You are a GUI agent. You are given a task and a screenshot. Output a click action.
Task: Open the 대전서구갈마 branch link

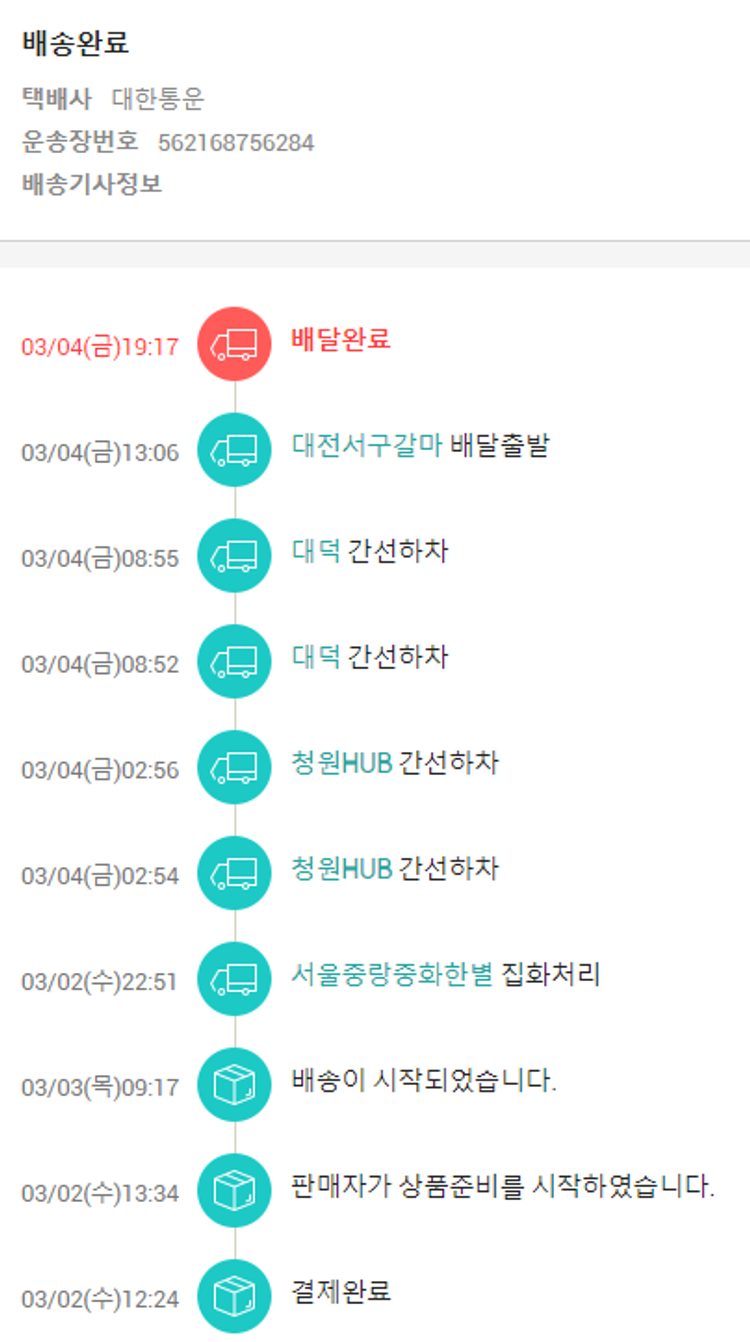tap(366, 445)
